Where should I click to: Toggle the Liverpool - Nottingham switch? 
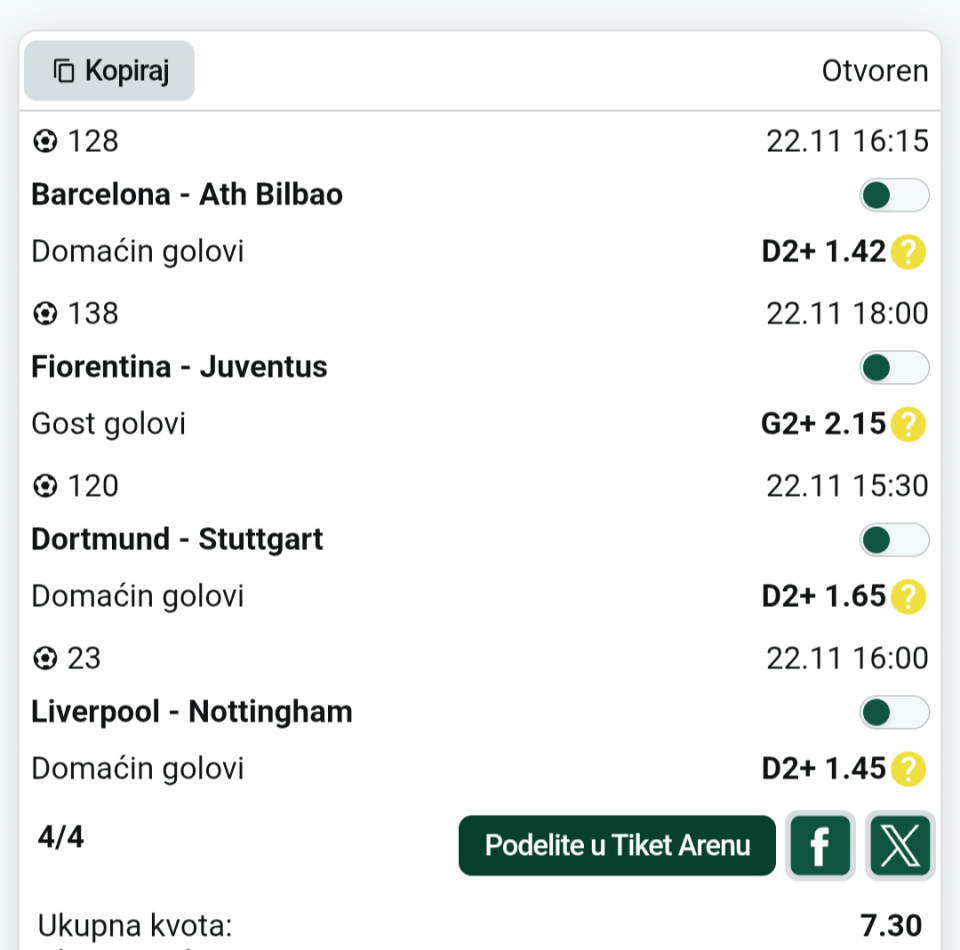coord(894,713)
